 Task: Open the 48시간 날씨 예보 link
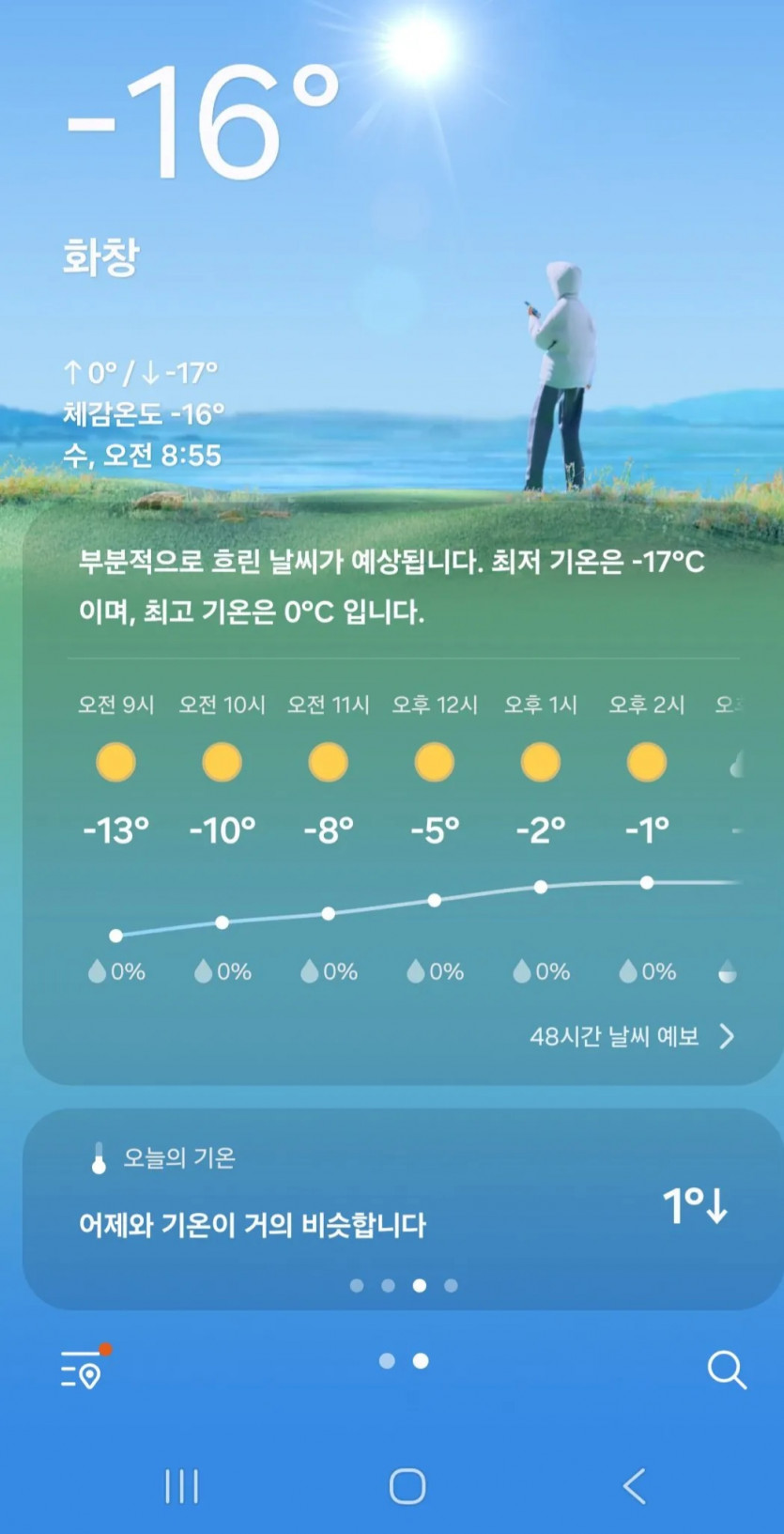pos(631,1036)
